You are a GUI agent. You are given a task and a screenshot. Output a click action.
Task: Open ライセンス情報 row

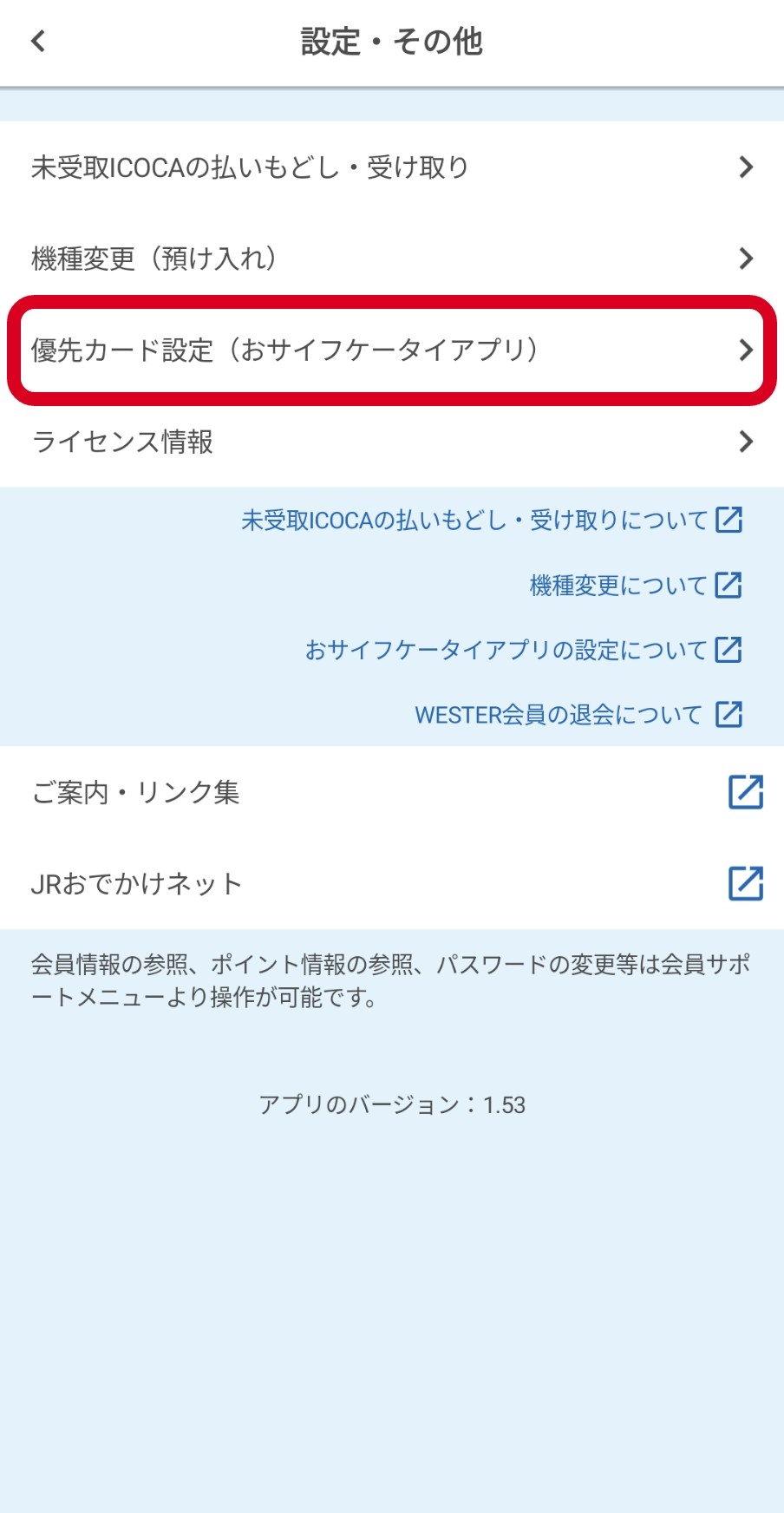[x=392, y=442]
